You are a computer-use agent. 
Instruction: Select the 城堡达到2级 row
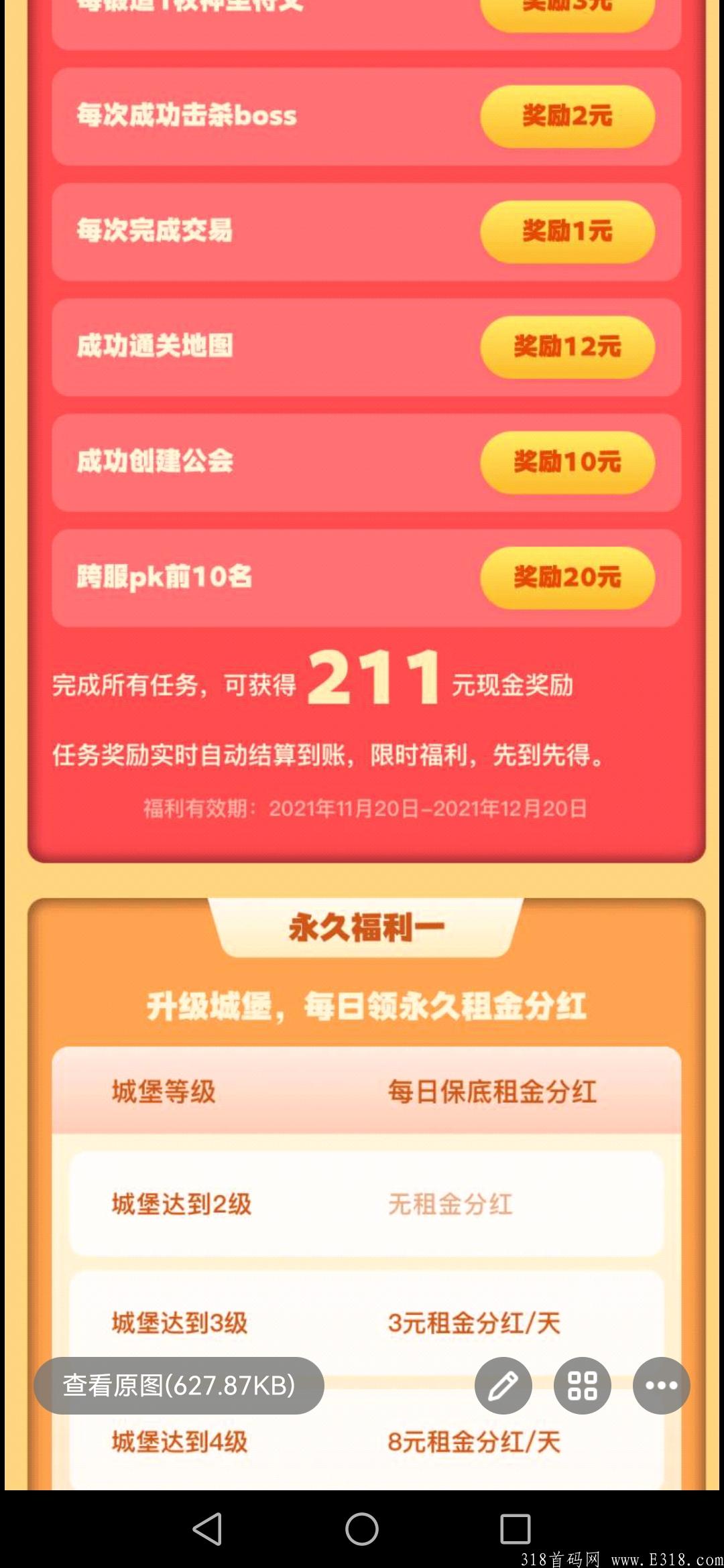tap(362, 1203)
